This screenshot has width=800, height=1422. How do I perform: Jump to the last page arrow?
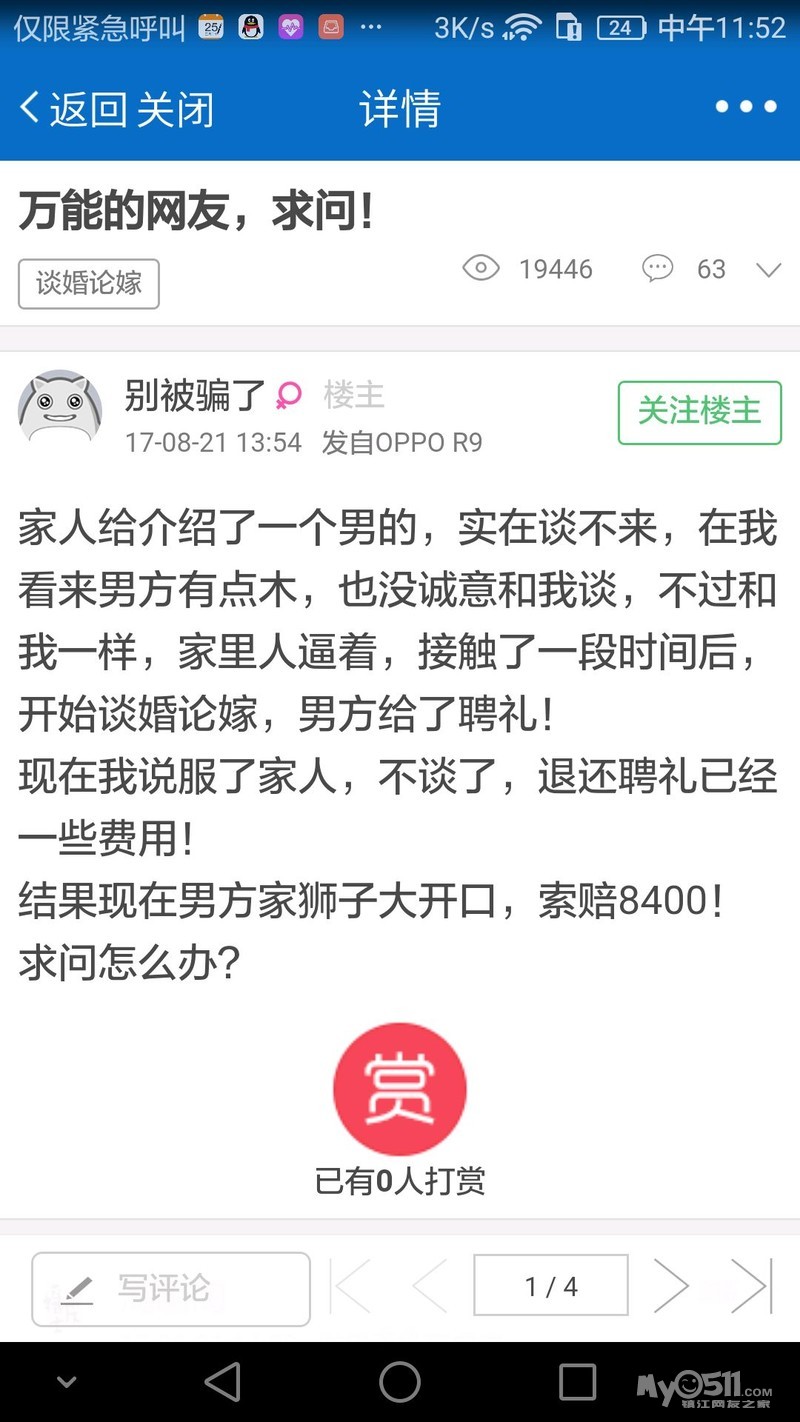[x=751, y=1286]
